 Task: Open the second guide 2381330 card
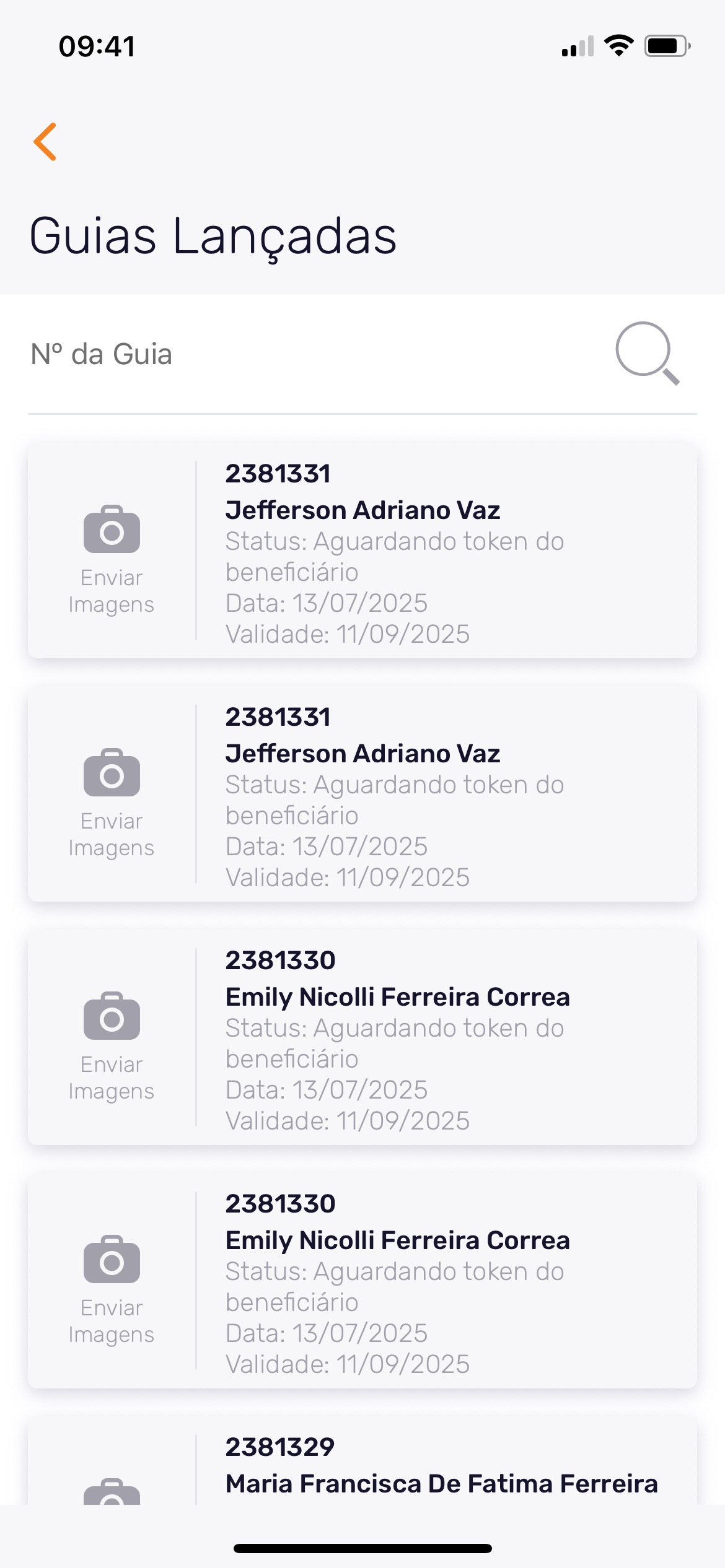(x=446, y=1282)
